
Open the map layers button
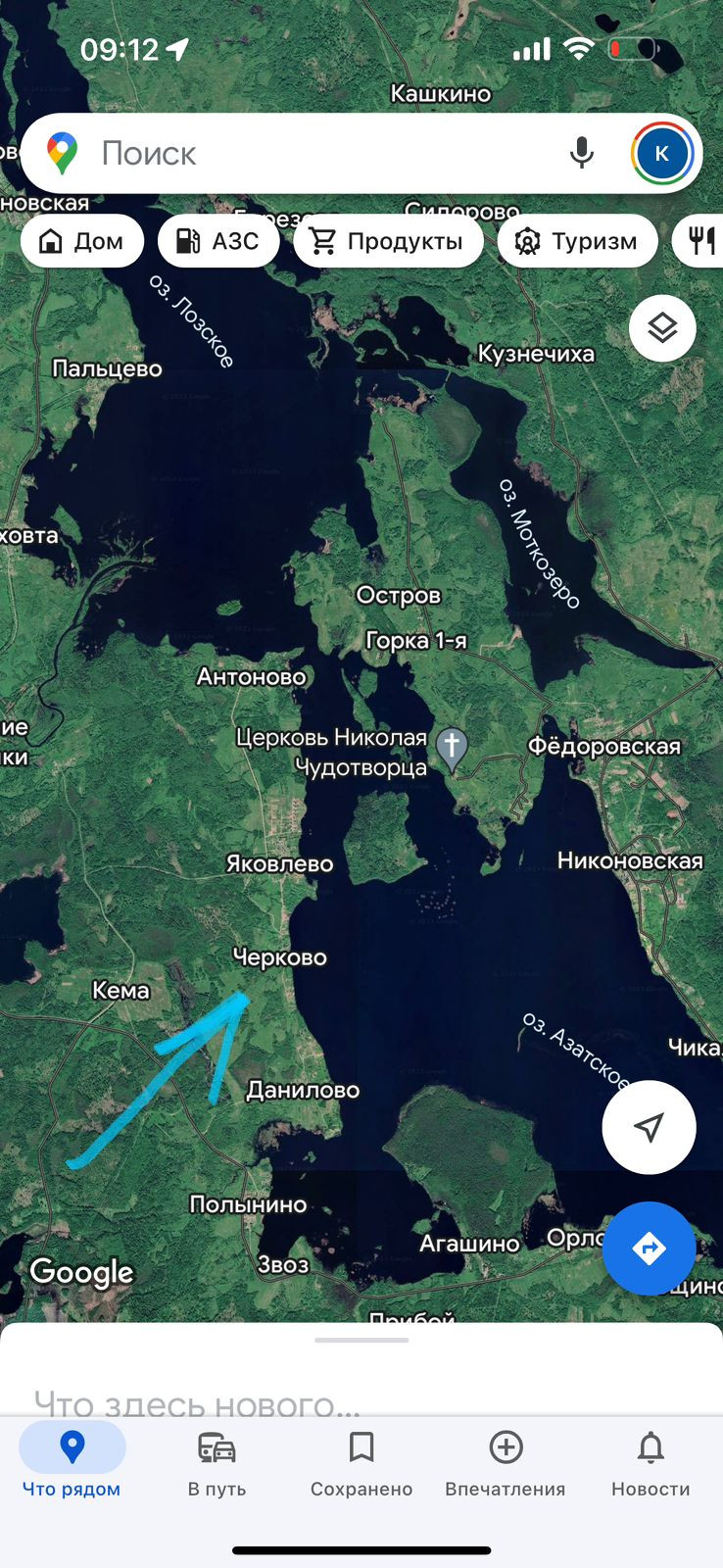pos(662,327)
